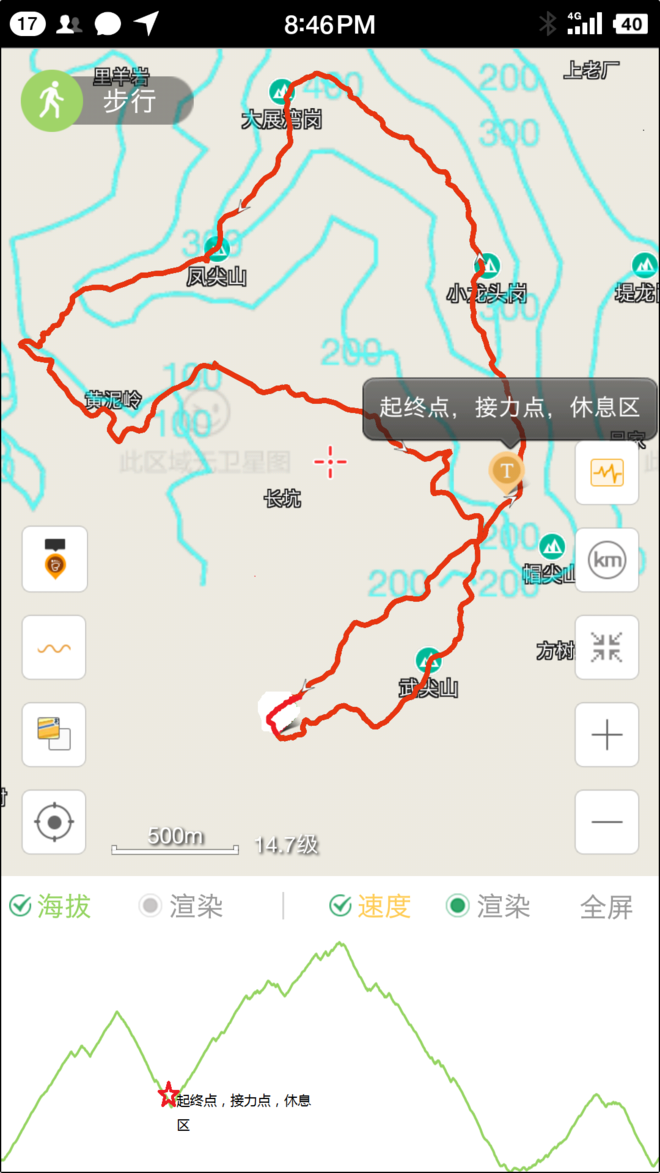660x1173 pixels.
Task: Tap the km distance marker button
Action: click(606, 560)
